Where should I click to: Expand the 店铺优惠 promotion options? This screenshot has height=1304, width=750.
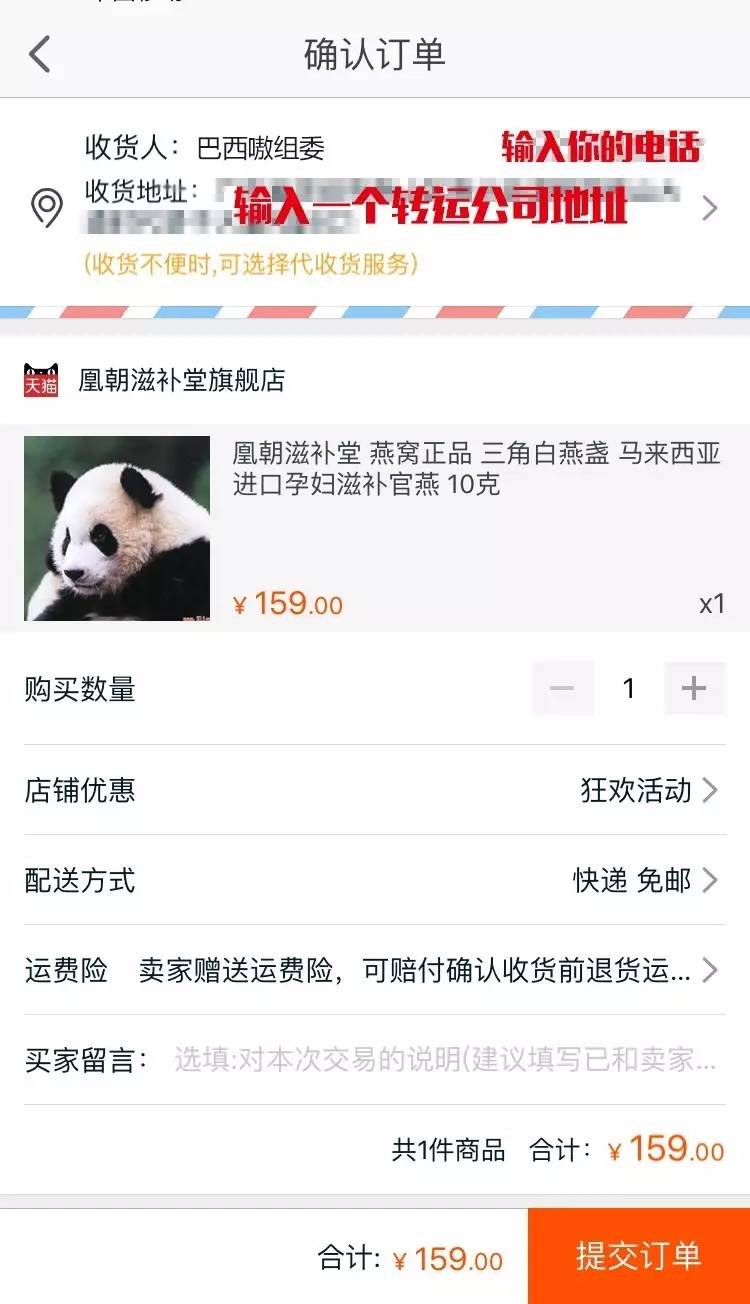click(x=375, y=790)
